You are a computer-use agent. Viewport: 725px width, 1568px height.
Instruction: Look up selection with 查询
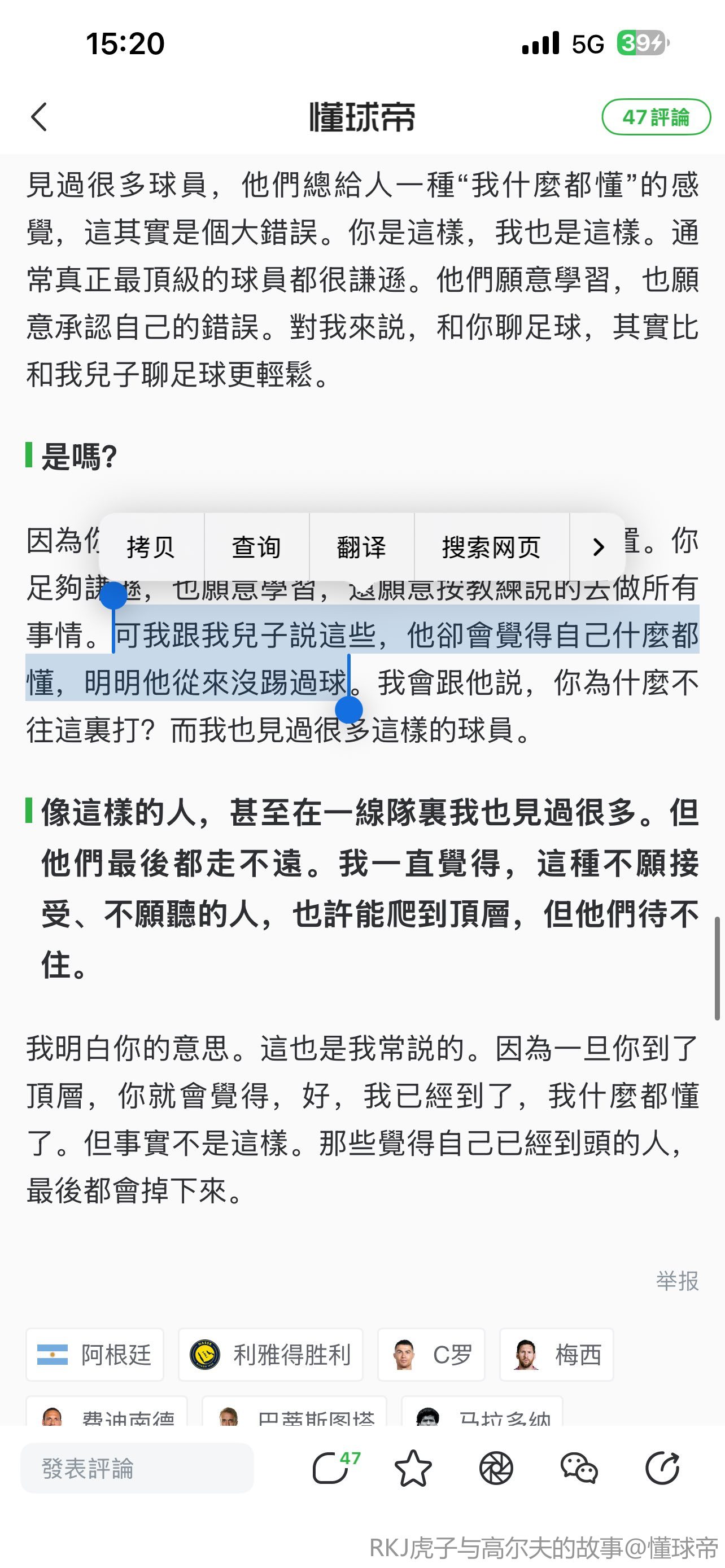click(x=256, y=547)
